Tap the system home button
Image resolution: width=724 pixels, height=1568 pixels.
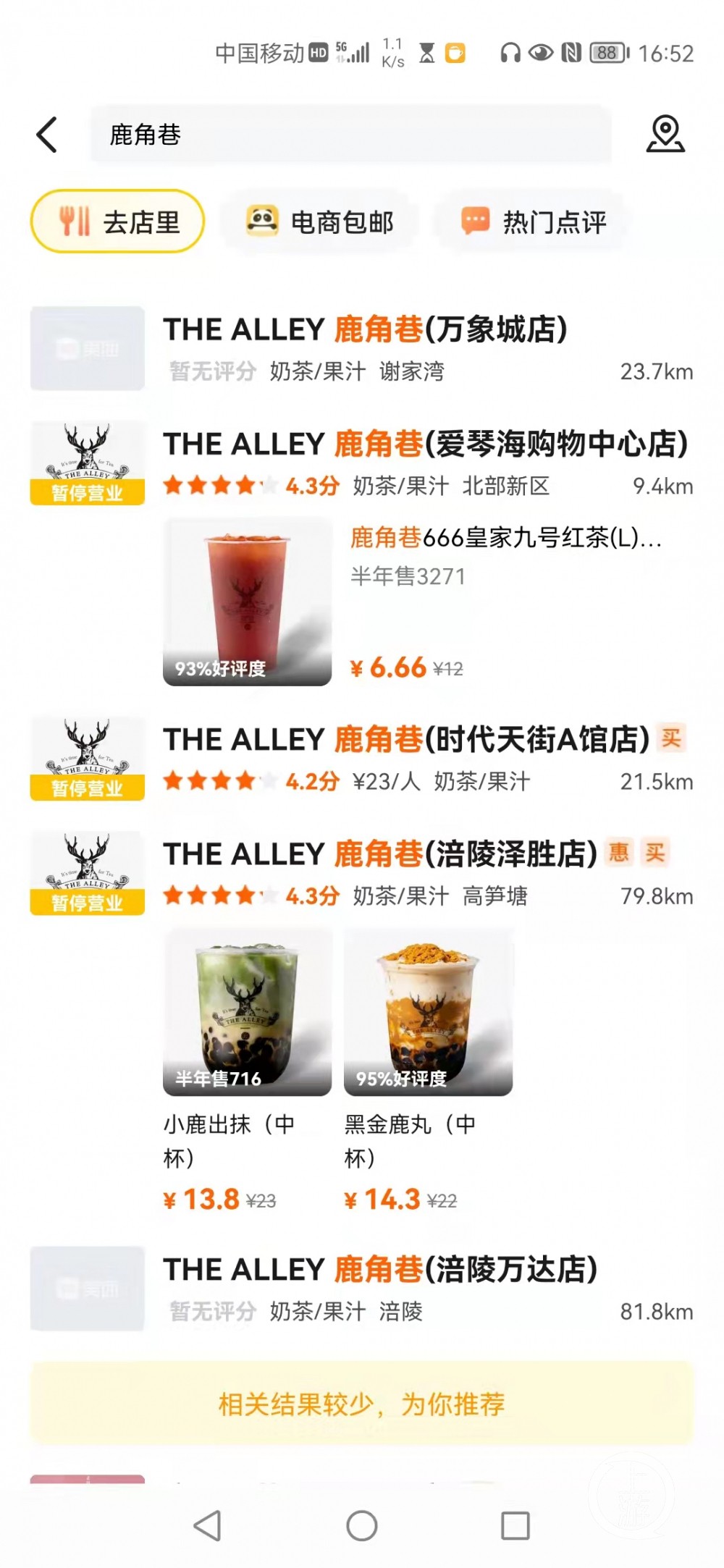361,1525
